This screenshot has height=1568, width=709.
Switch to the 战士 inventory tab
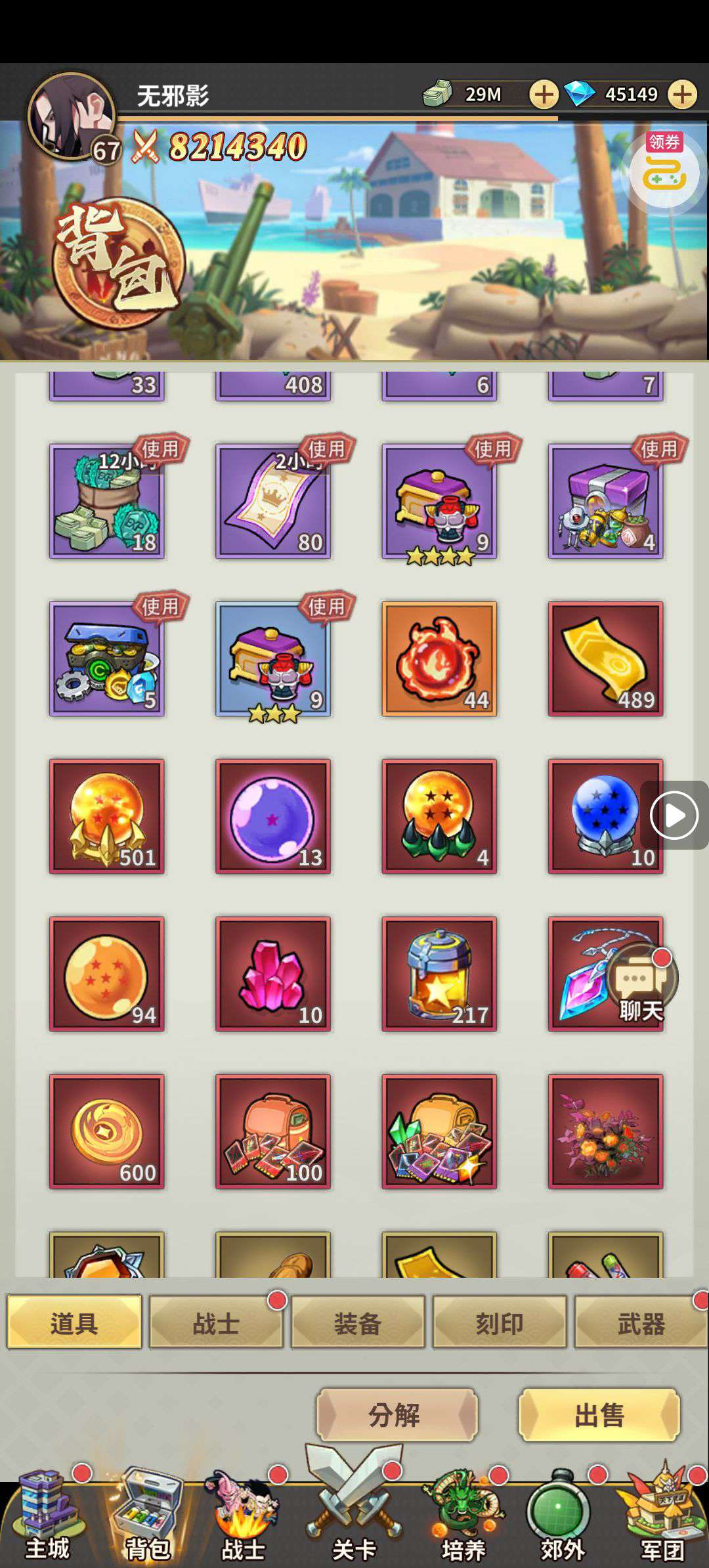[x=216, y=1323]
